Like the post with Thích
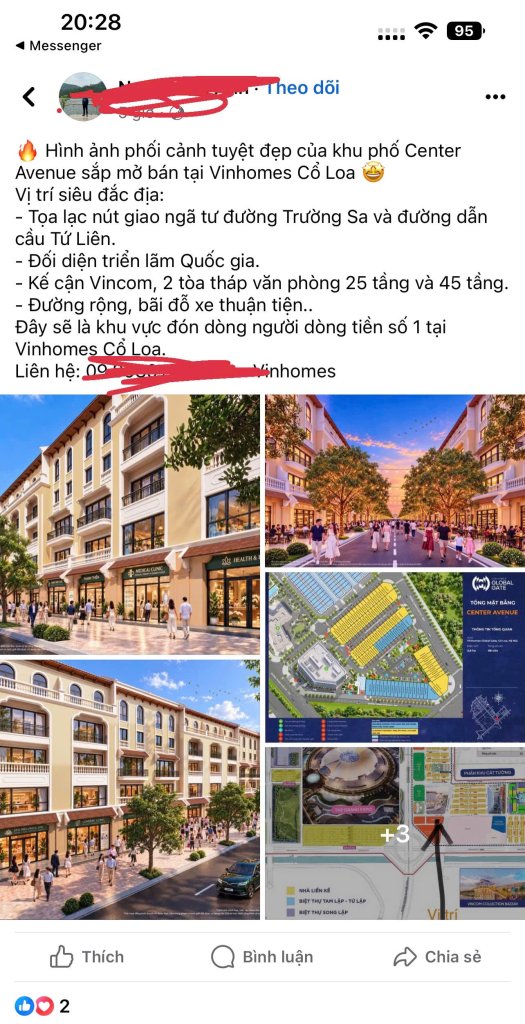 (87, 957)
